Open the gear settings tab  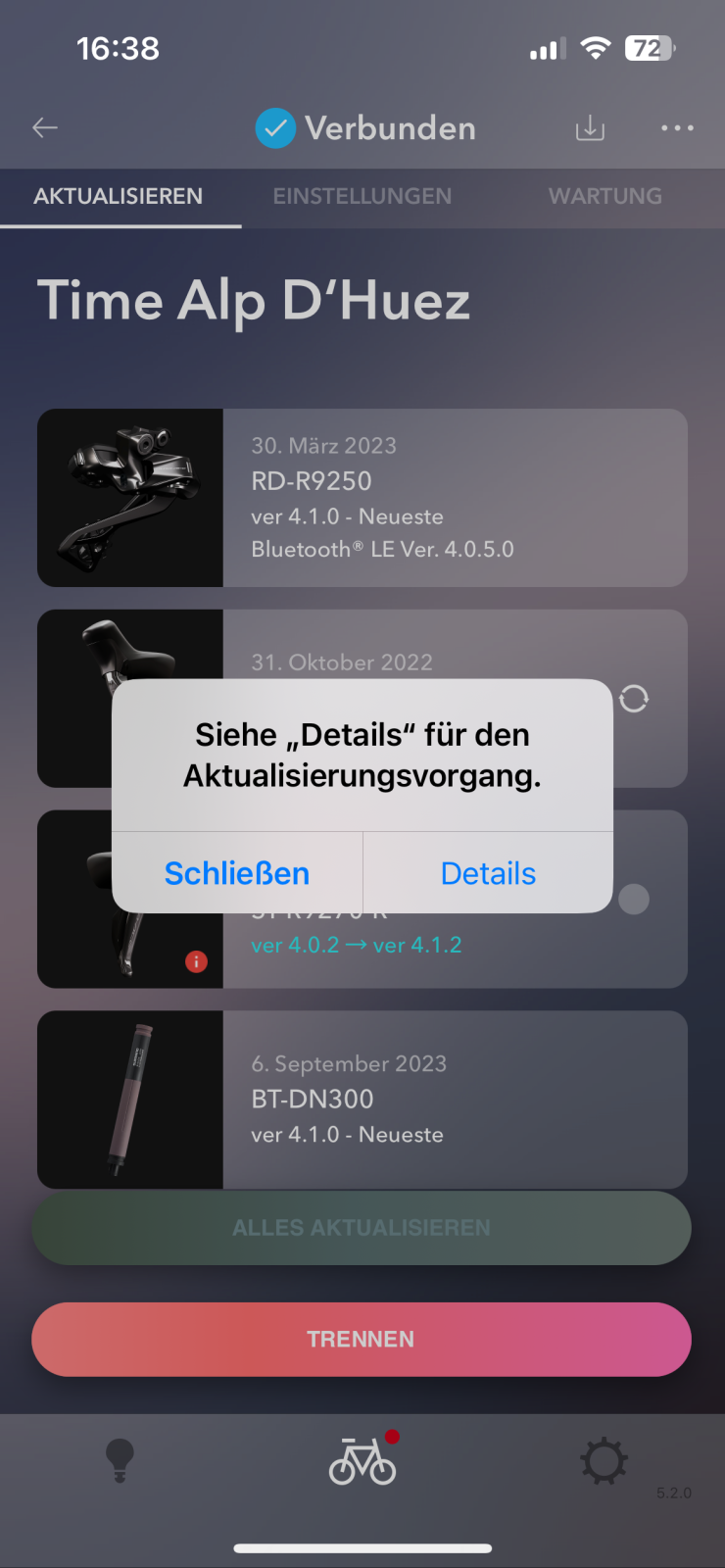tap(604, 1461)
